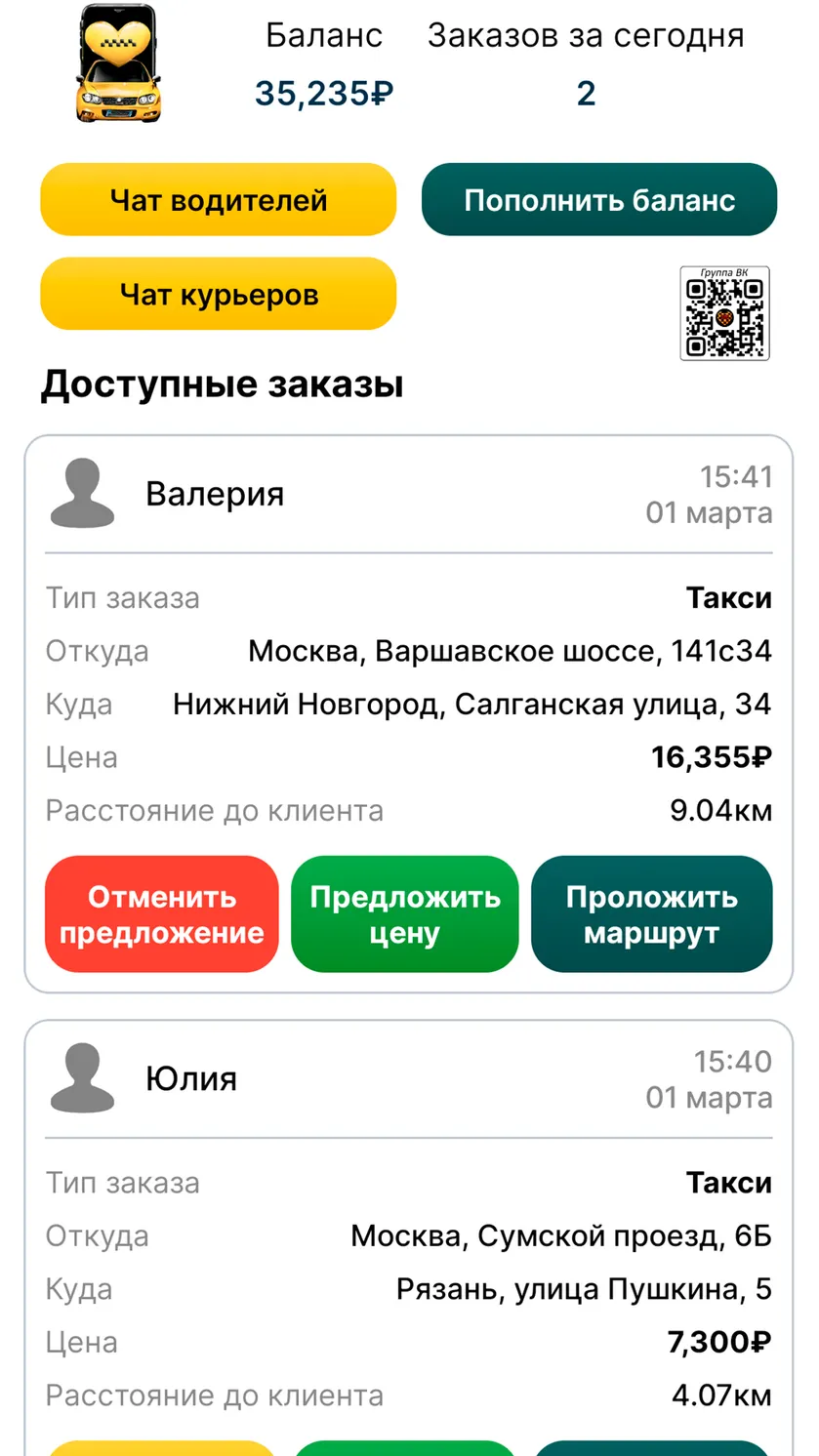Open the Чат курьеров button
The image size is (819, 1456).
point(218,294)
